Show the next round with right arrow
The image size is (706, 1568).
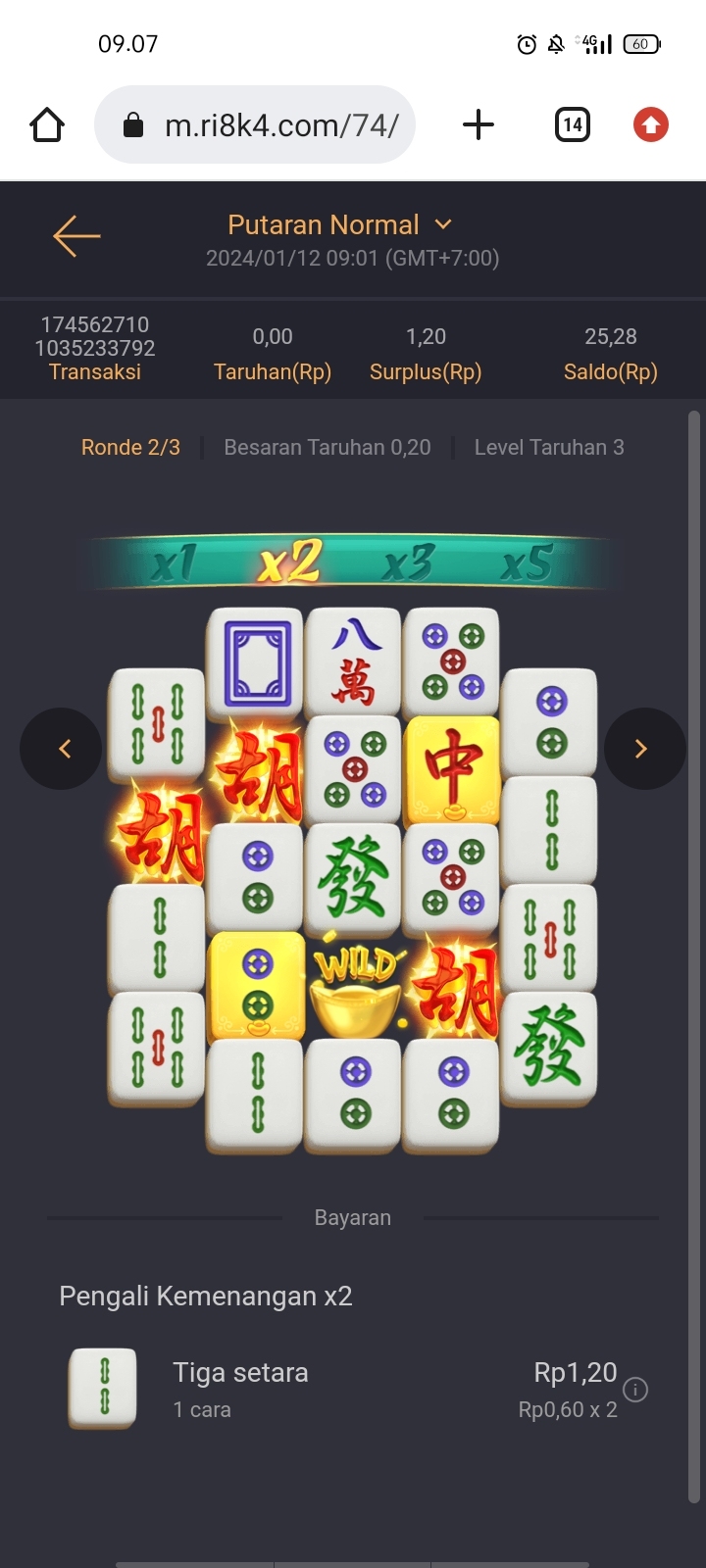(644, 749)
